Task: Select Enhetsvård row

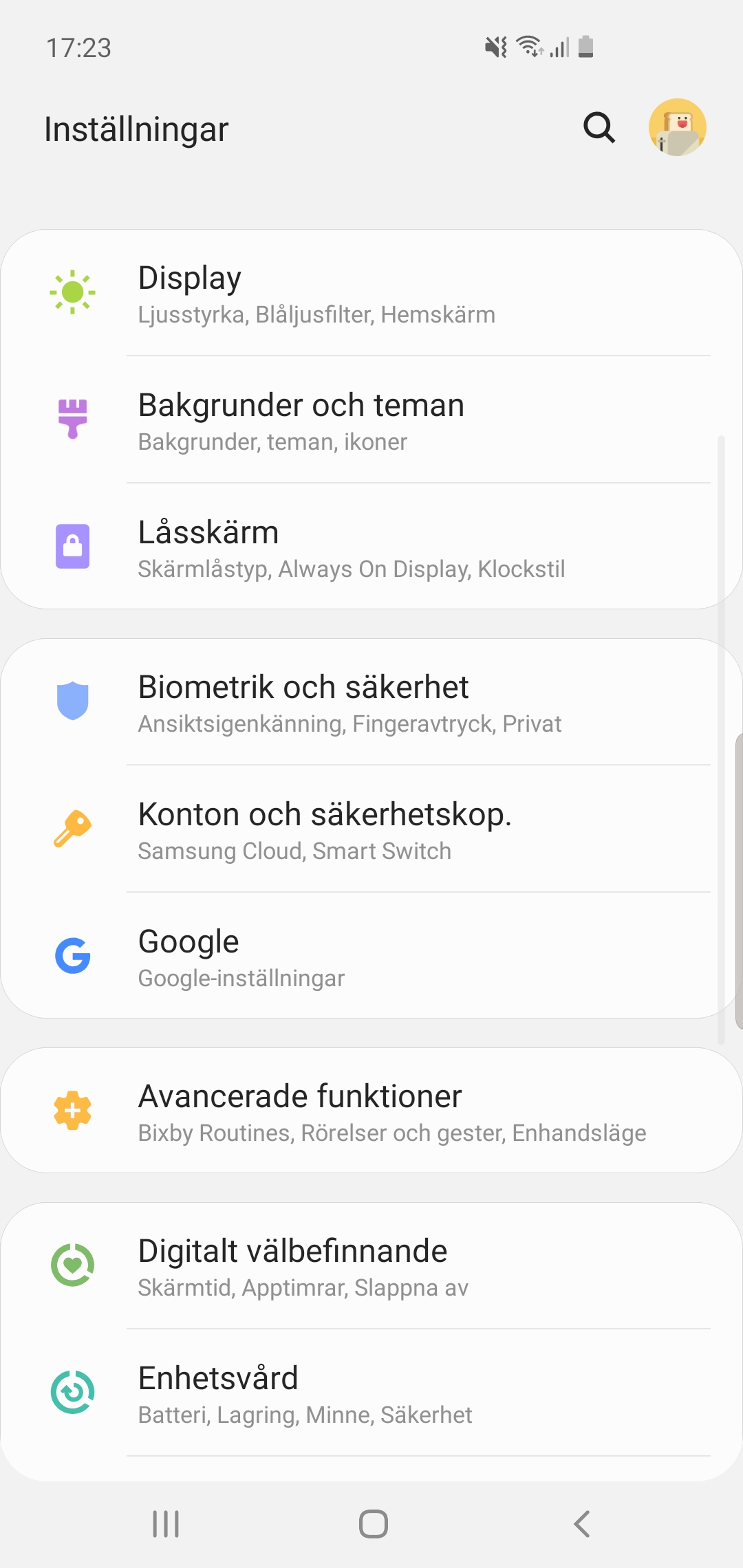Action: point(371,1394)
